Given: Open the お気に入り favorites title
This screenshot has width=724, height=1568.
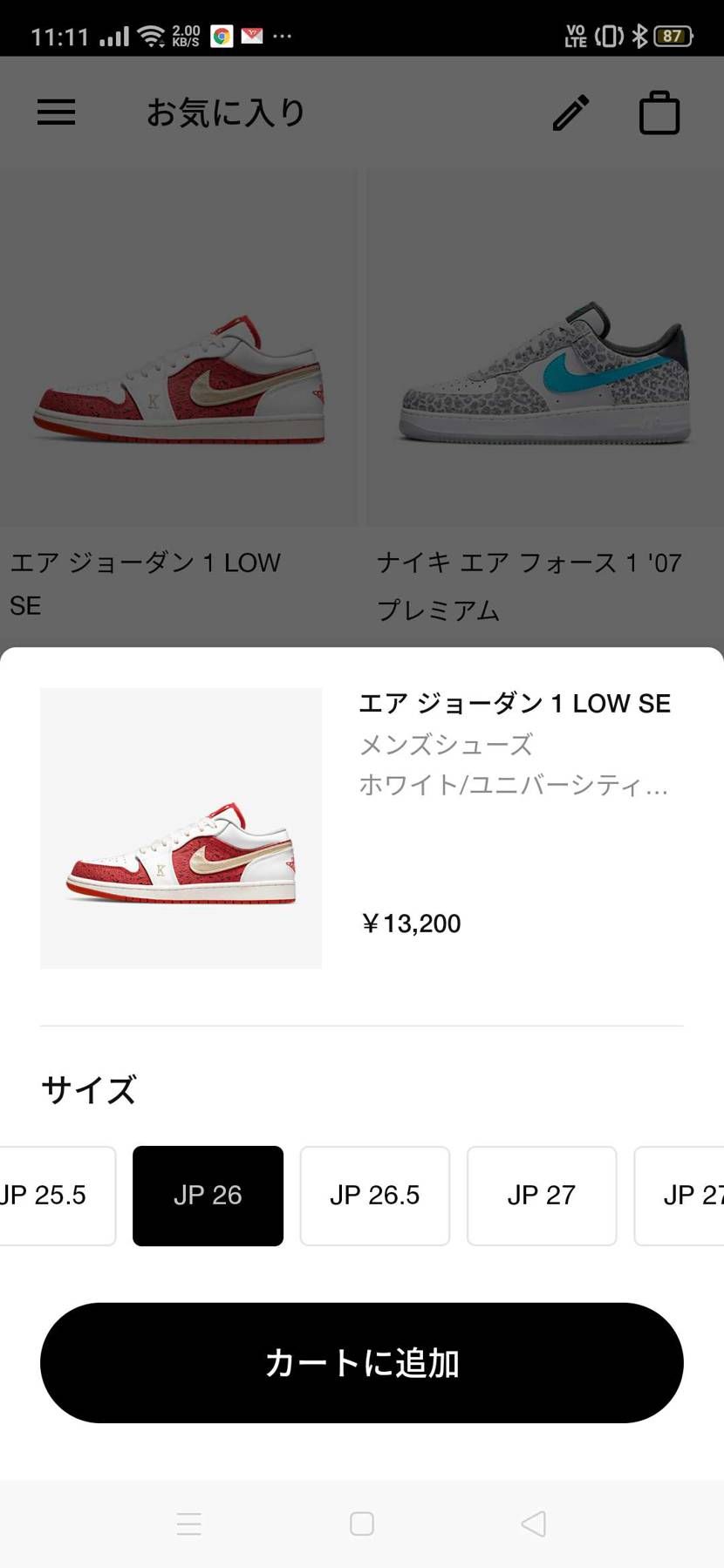Looking at the screenshot, I should pos(225,112).
